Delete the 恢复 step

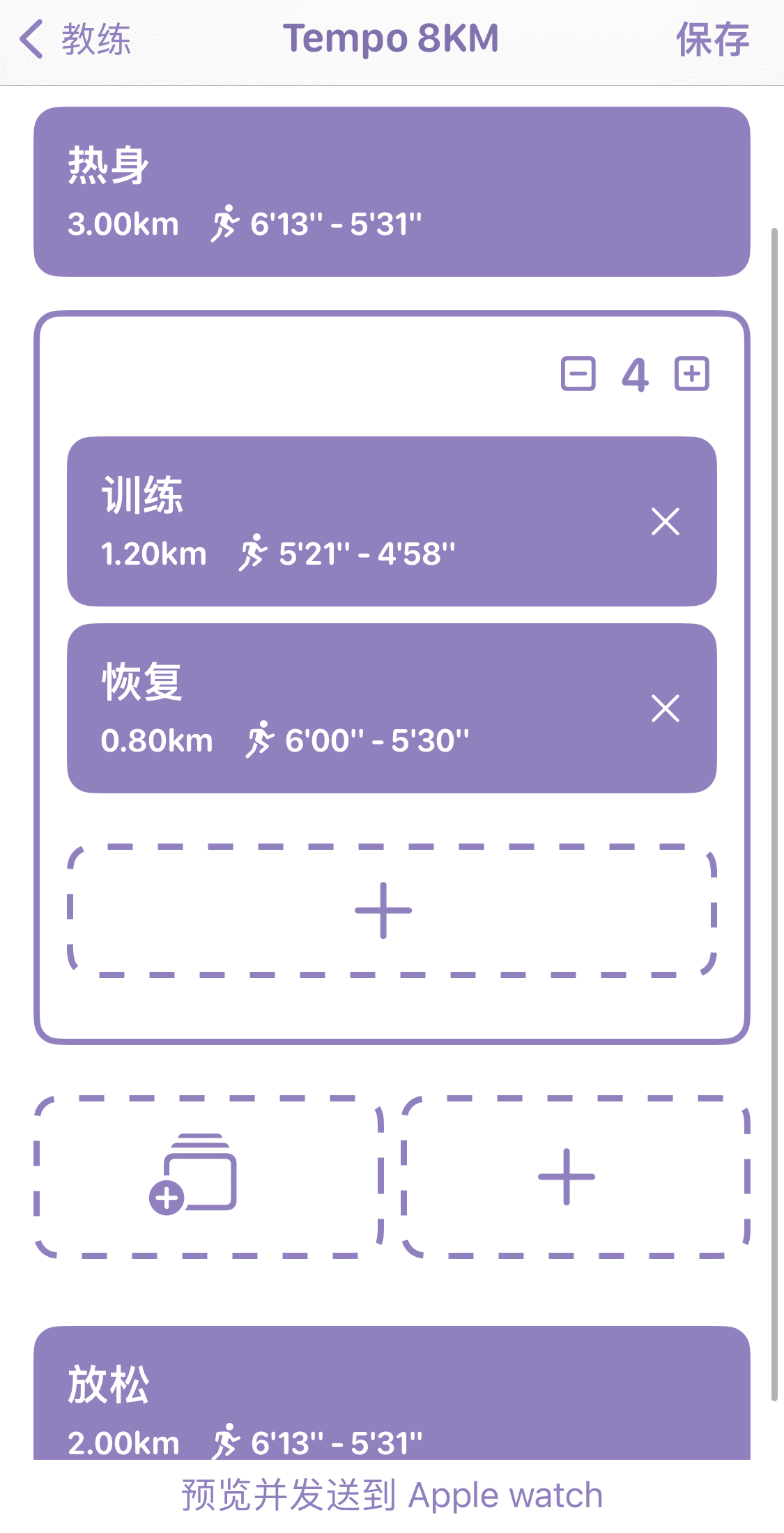(665, 708)
